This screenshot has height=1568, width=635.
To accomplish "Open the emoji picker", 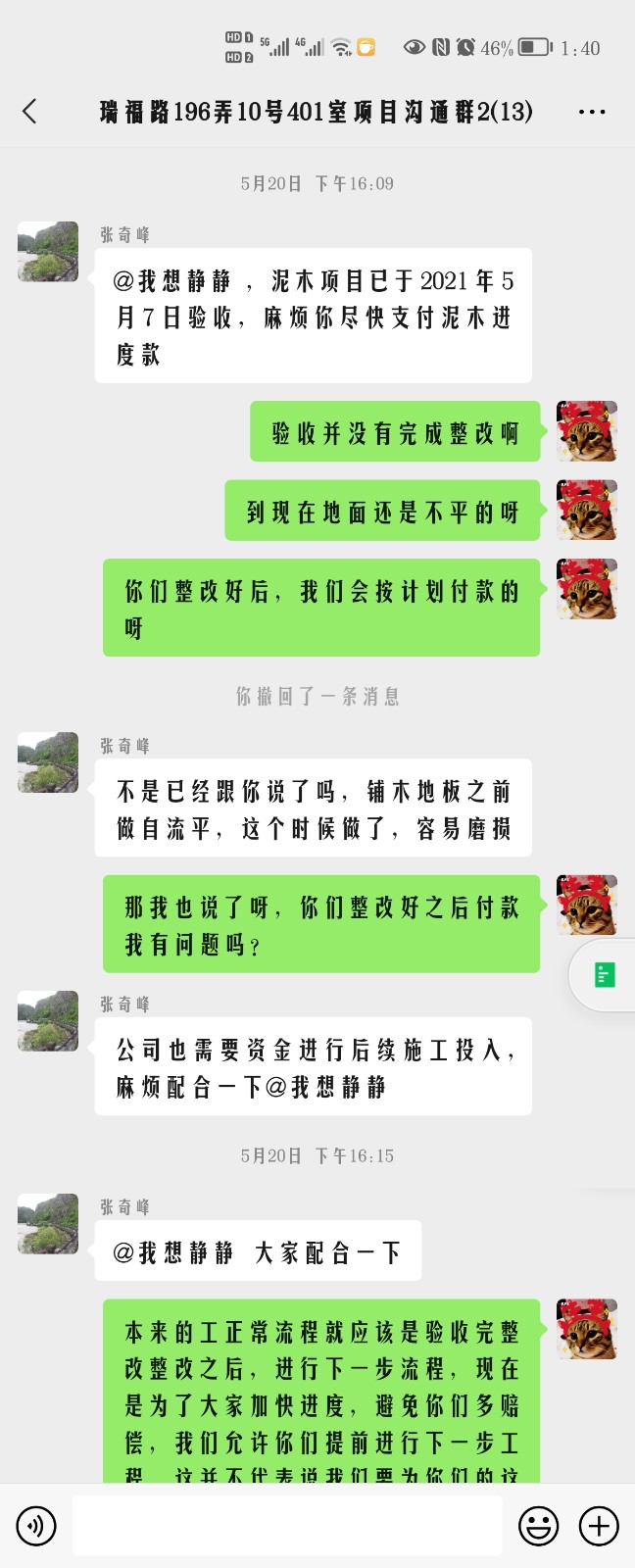I will (538, 1526).
